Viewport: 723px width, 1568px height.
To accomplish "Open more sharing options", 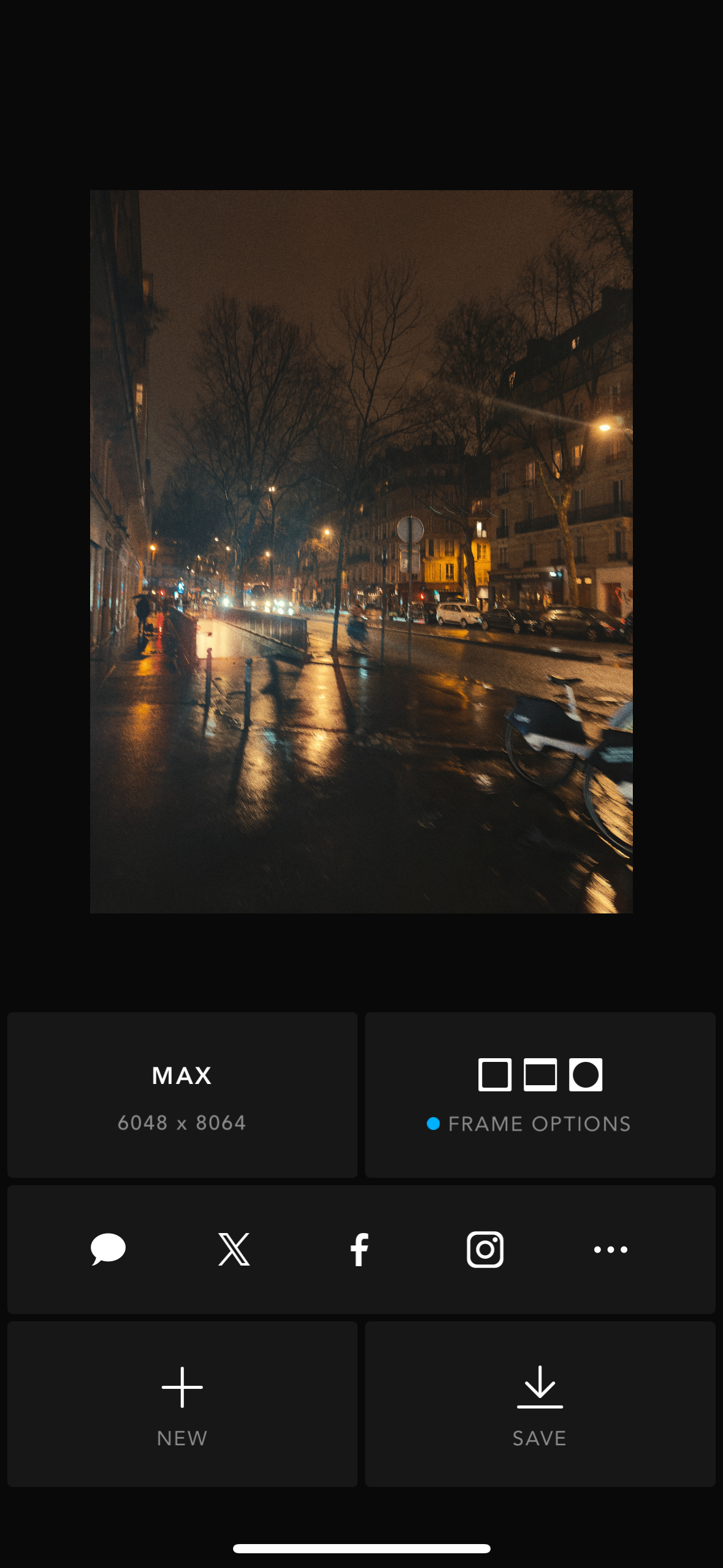I will (x=610, y=1249).
